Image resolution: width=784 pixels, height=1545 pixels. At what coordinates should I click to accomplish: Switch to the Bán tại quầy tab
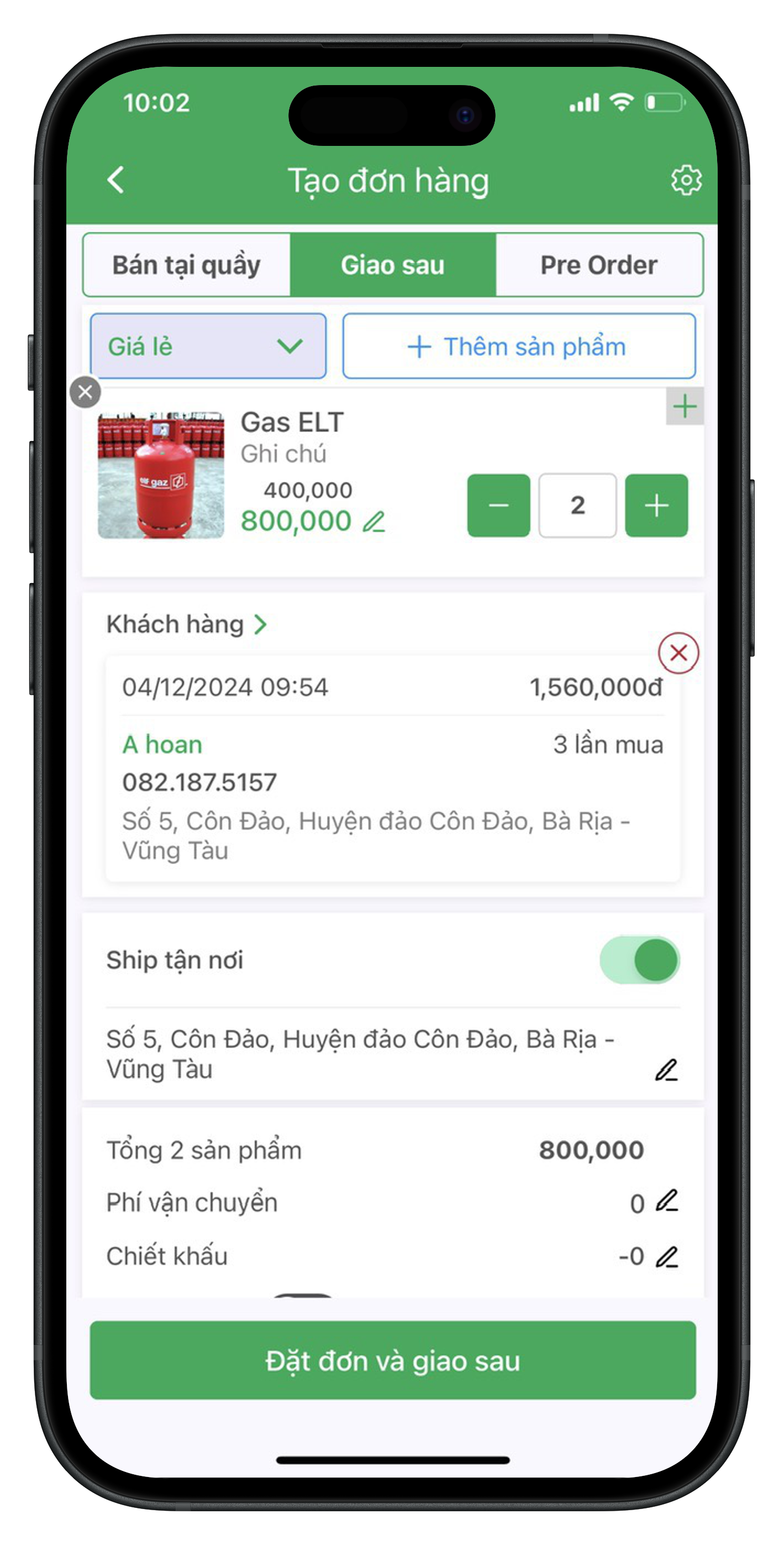click(x=187, y=265)
